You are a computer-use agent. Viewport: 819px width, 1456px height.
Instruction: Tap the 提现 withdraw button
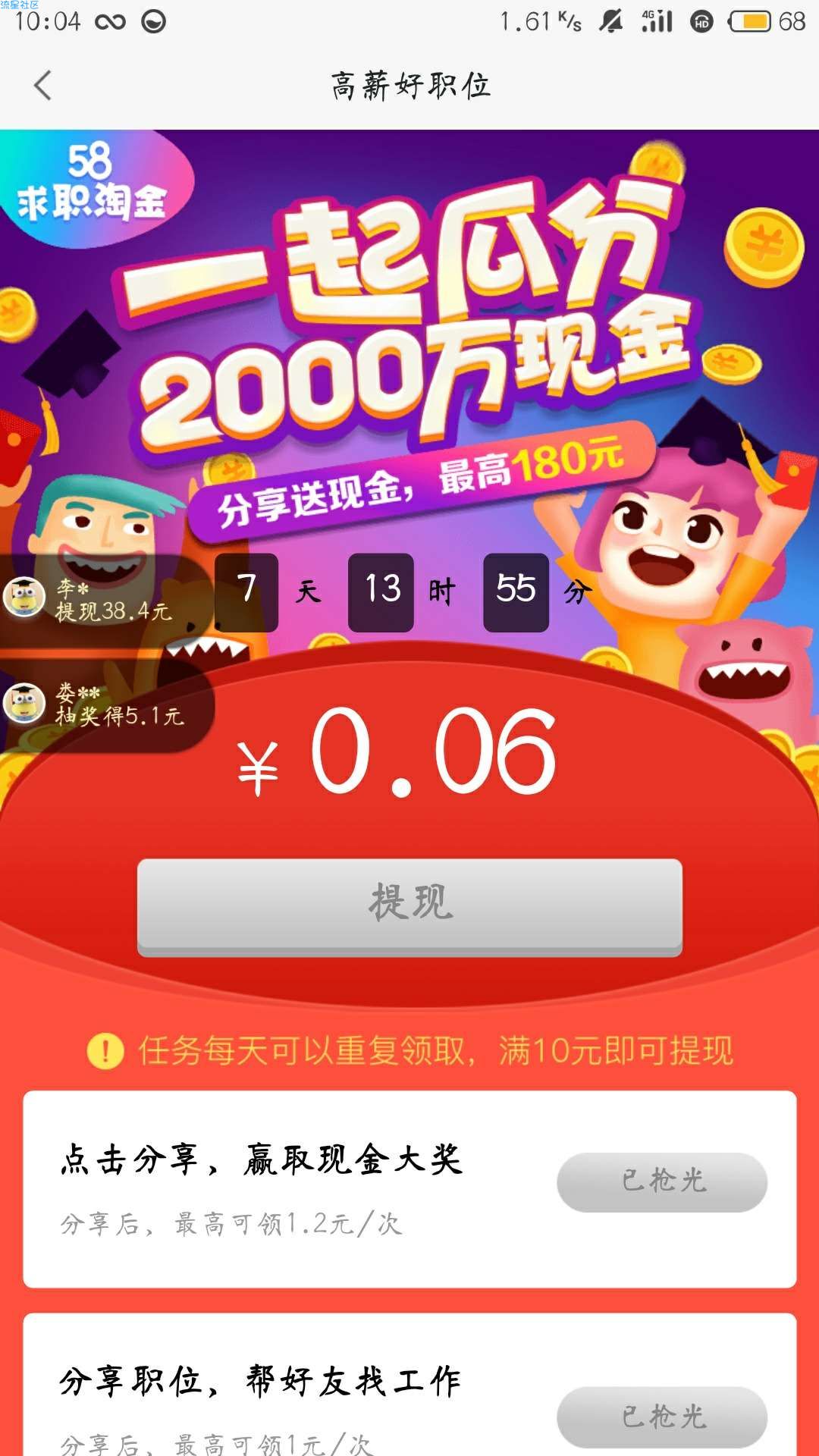click(x=409, y=905)
